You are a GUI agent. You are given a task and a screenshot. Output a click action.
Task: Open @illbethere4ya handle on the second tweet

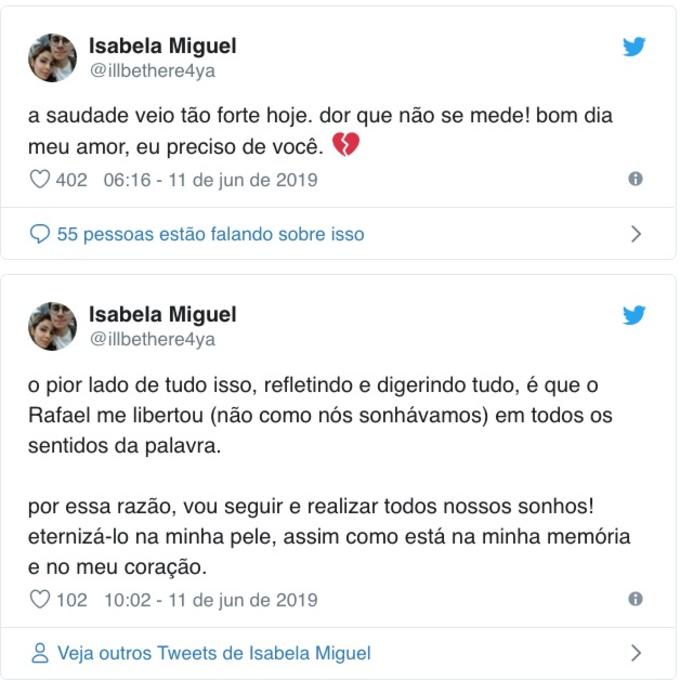(x=152, y=339)
